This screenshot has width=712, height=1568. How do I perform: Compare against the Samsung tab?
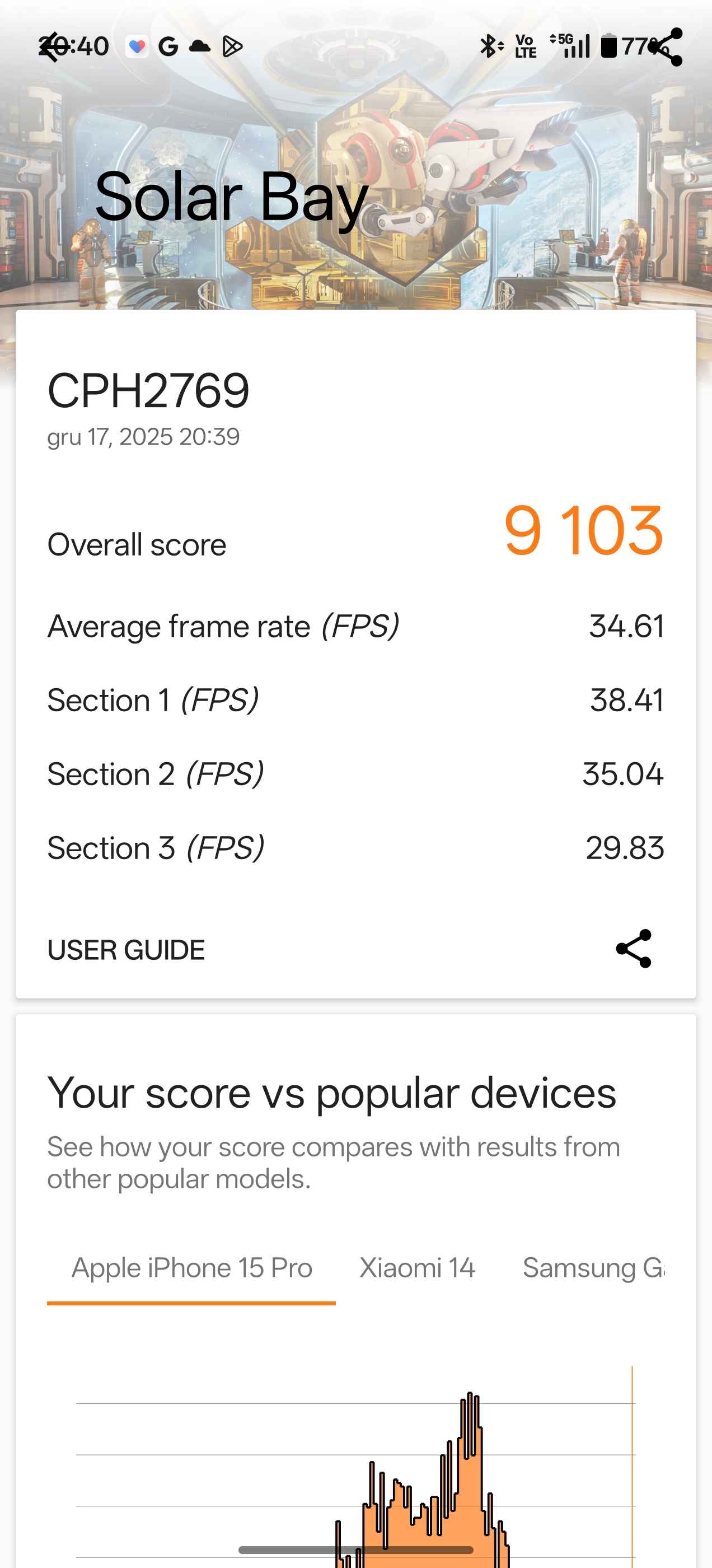[x=593, y=1268]
